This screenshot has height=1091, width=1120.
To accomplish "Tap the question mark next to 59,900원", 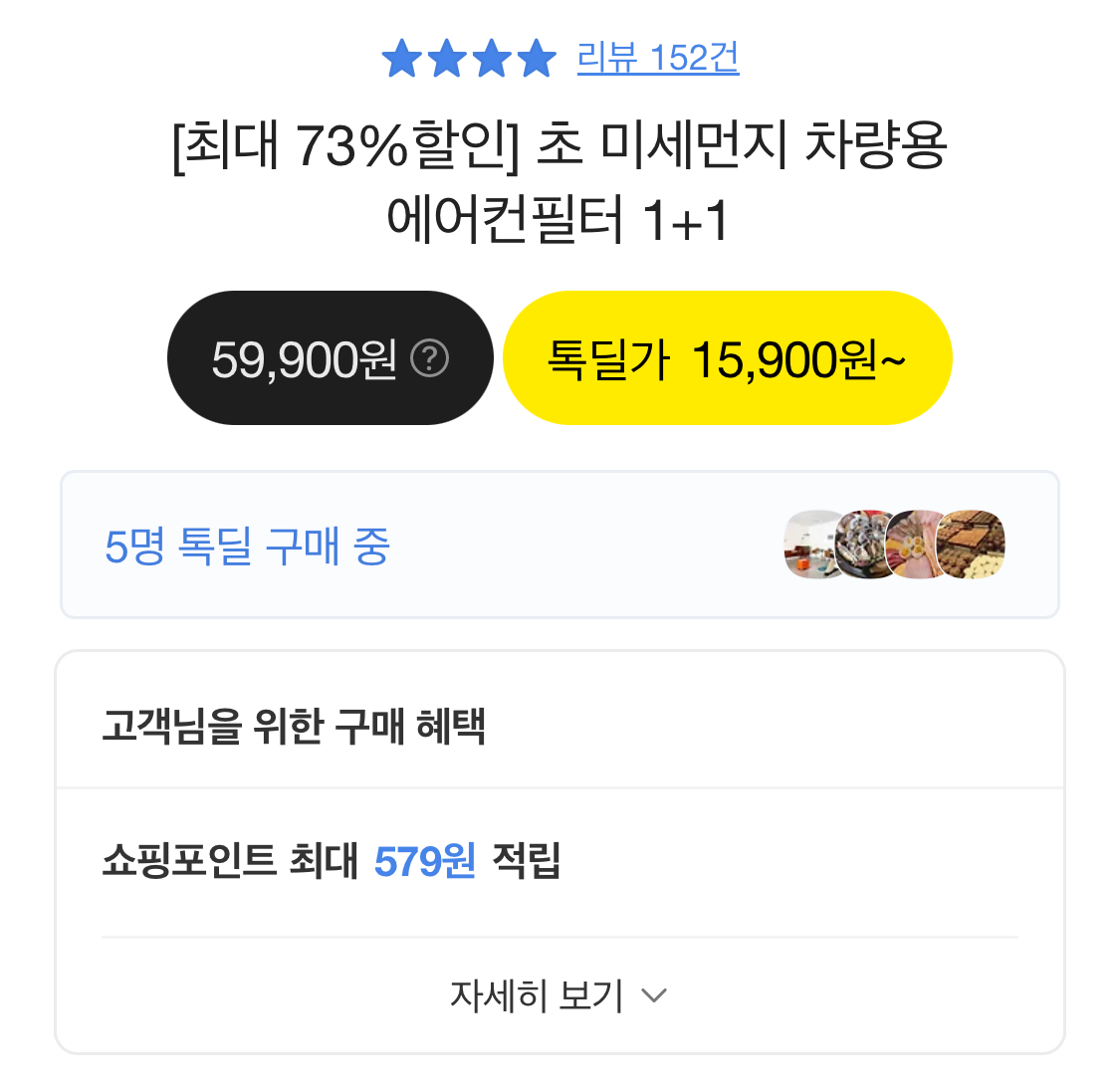I will pyautogui.click(x=429, y=358).
